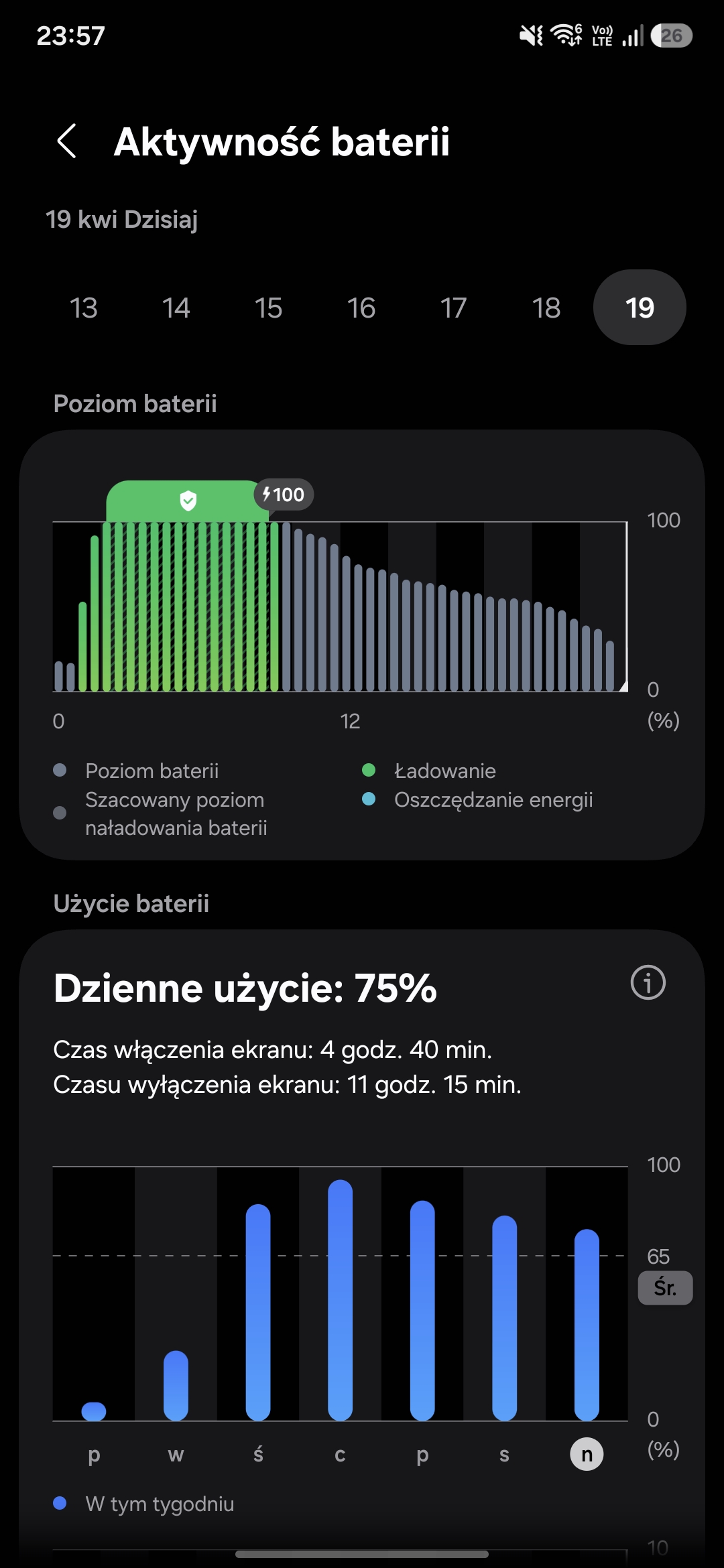The width and height of the screenshot is (724, 1568).
Task: Open day 18 battery activity
Action: (x=546, y=308)
